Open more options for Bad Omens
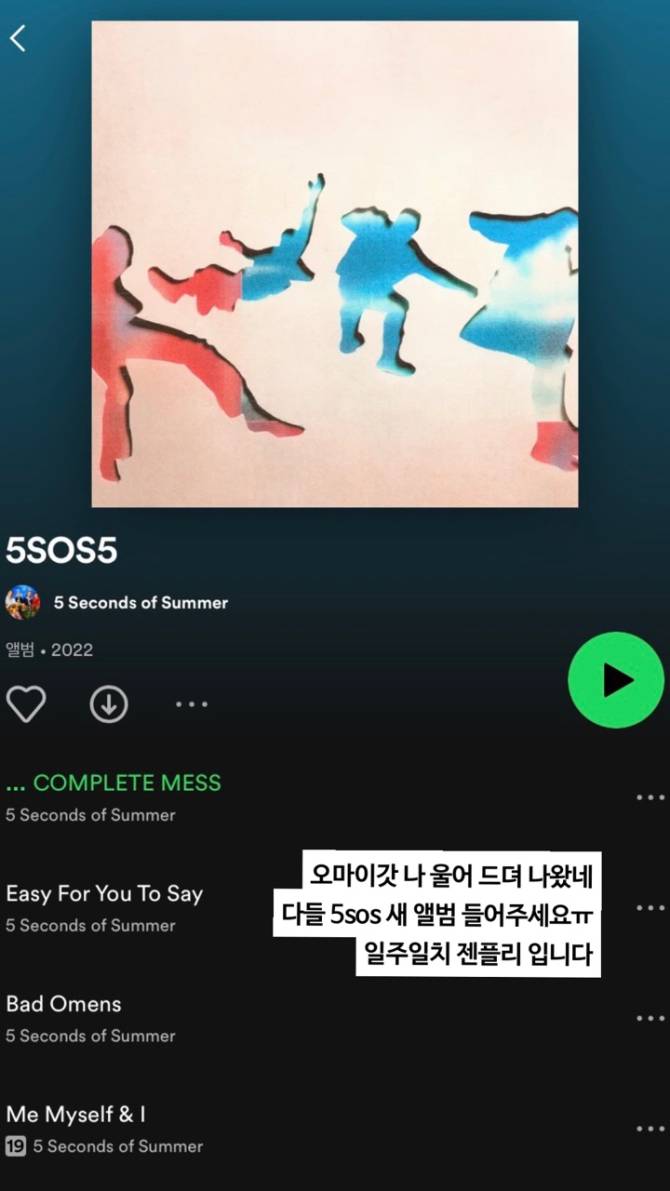 [650, 1018]
